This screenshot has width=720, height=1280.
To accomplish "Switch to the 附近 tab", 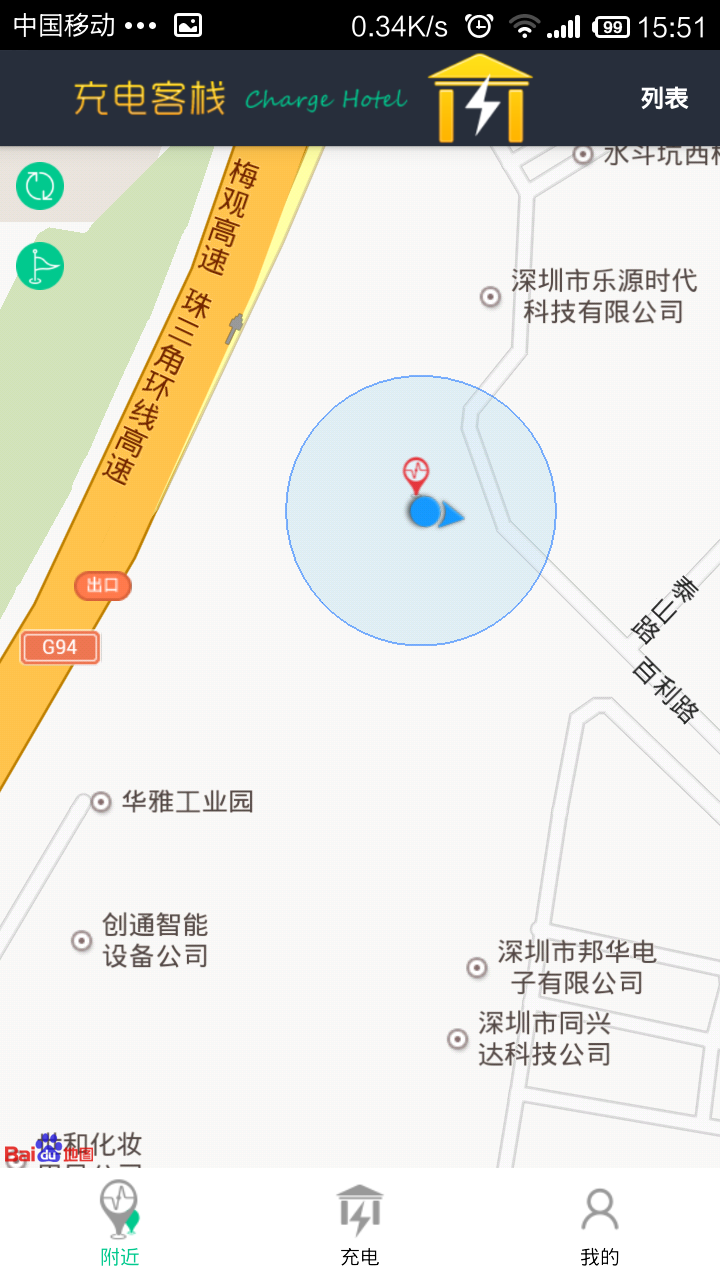I will click(120, 1224).
